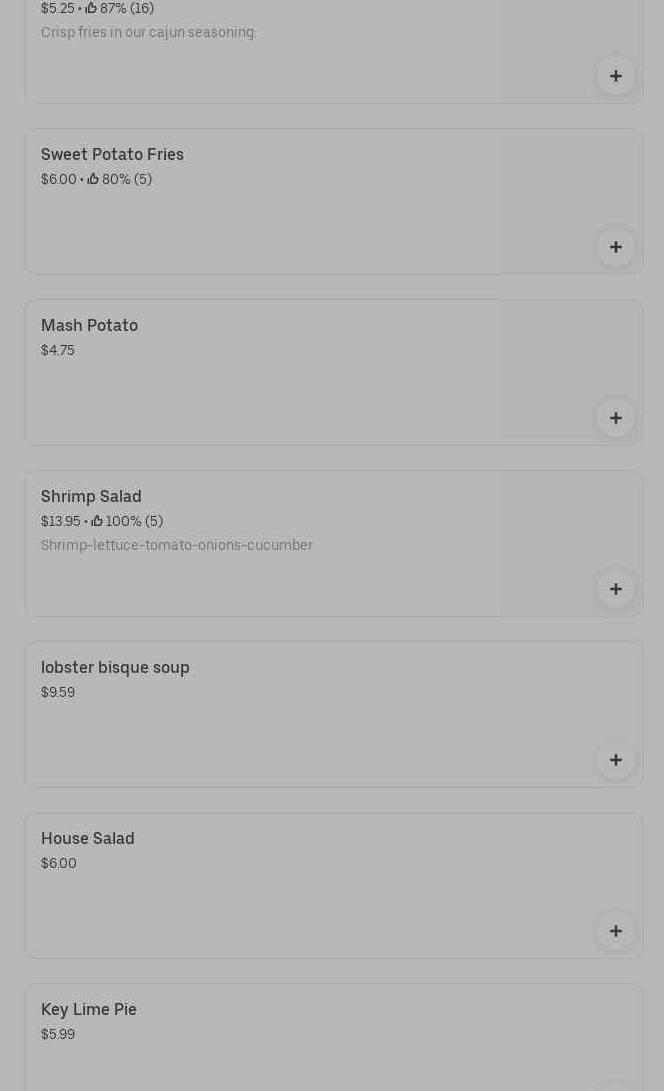Add Mash Potato to the order
Viewport: 664px width, 1091px height.
tap(615, 418)
